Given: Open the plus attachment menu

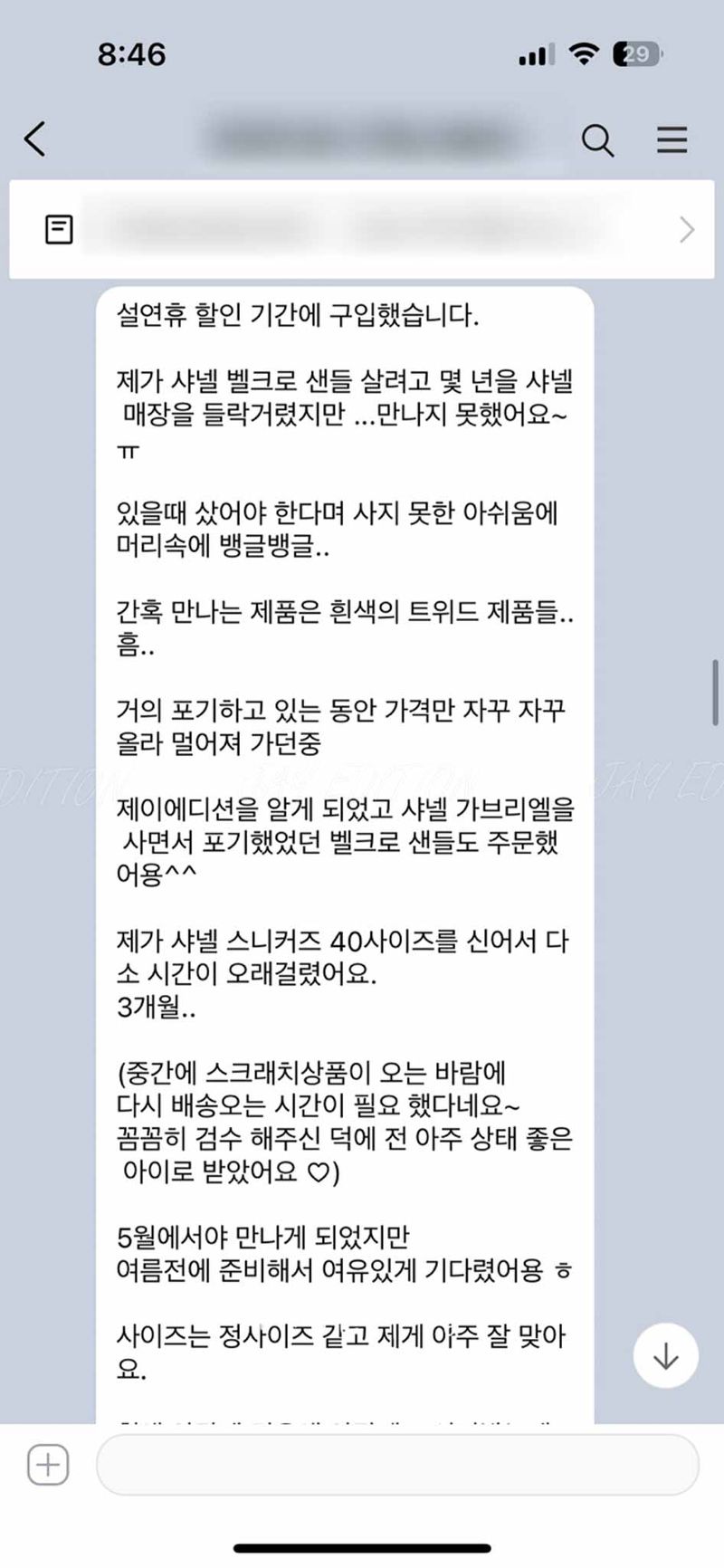Looking at the screenshot, I should pos(48,1464).
